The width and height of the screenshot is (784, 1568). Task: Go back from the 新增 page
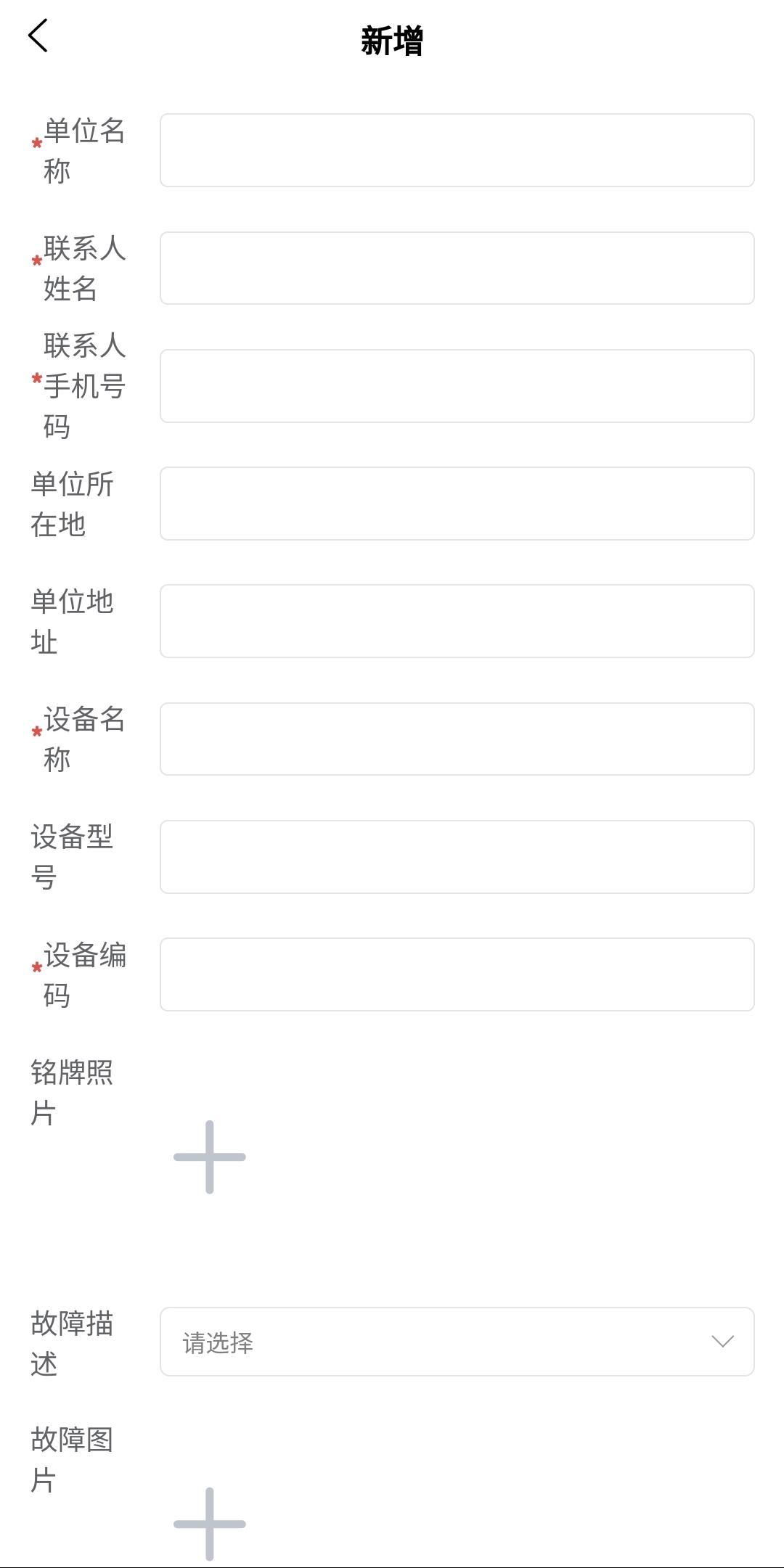38,36
